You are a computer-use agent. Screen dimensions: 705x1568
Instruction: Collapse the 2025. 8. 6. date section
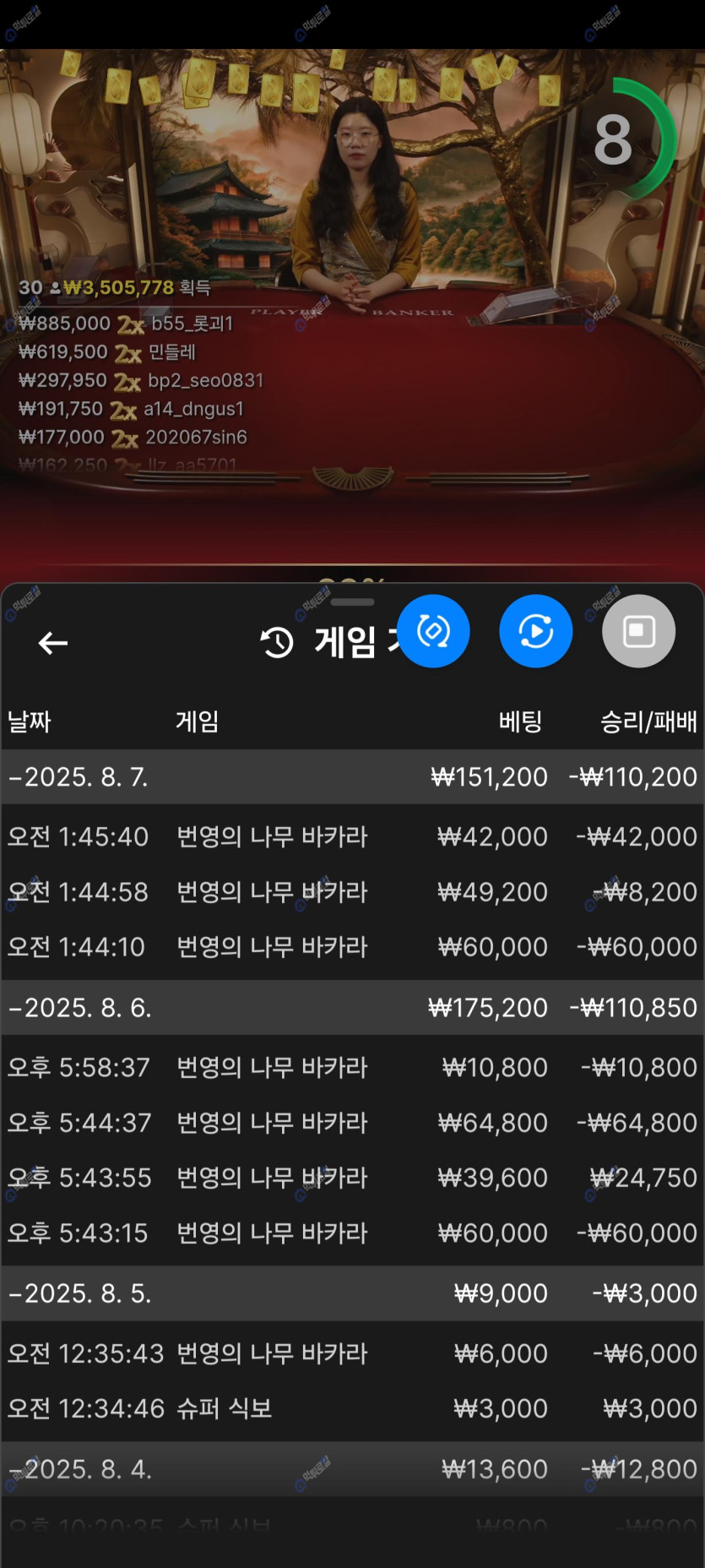pyautogui.click(x=81, y=1008)
